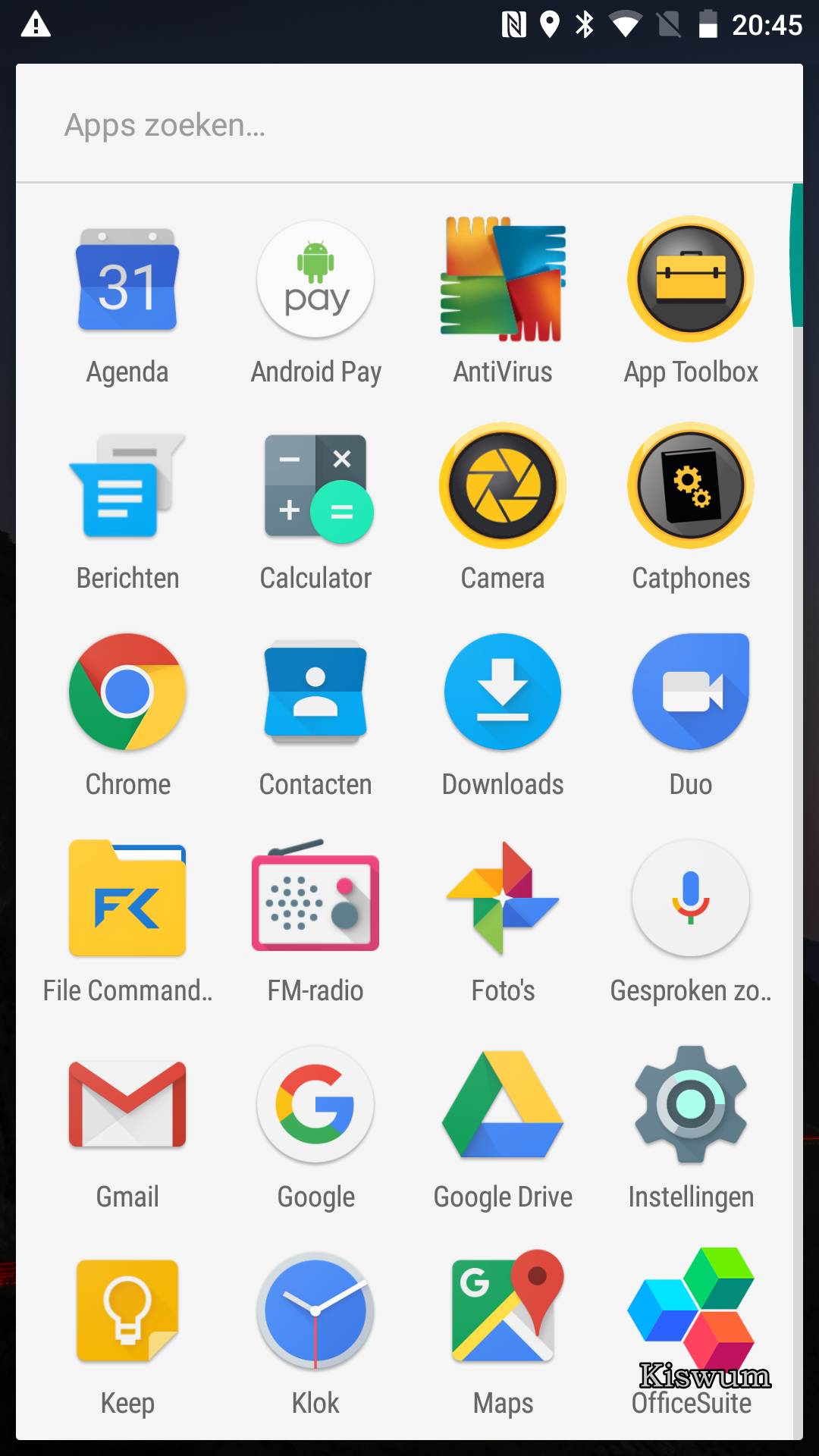The width and height of the screenshot is (819, 1456).
Task: Tap the Apps zoeken search field
Action: [409, 124]
